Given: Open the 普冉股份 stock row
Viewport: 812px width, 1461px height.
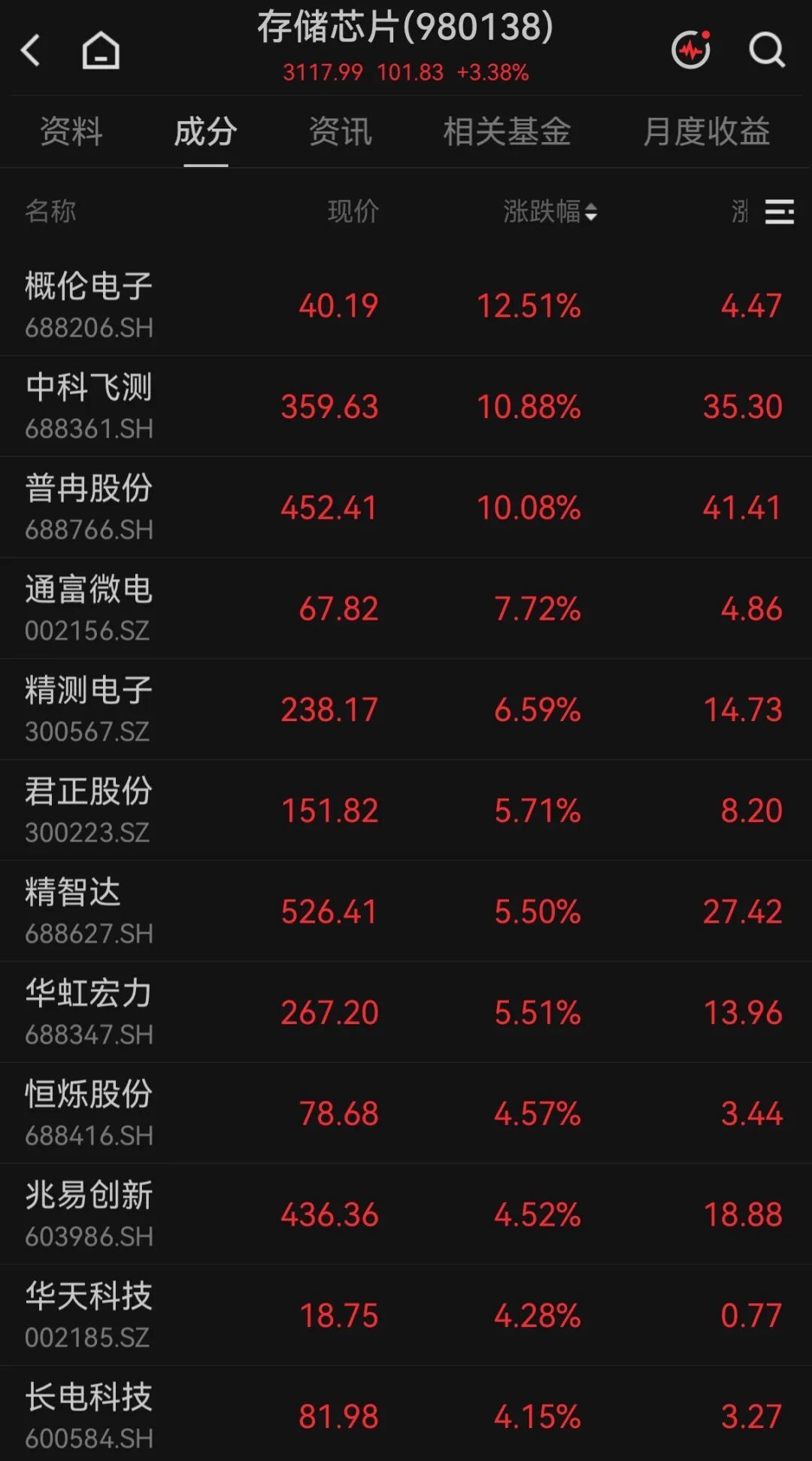Looking at the screenshot, I should 406,508.
